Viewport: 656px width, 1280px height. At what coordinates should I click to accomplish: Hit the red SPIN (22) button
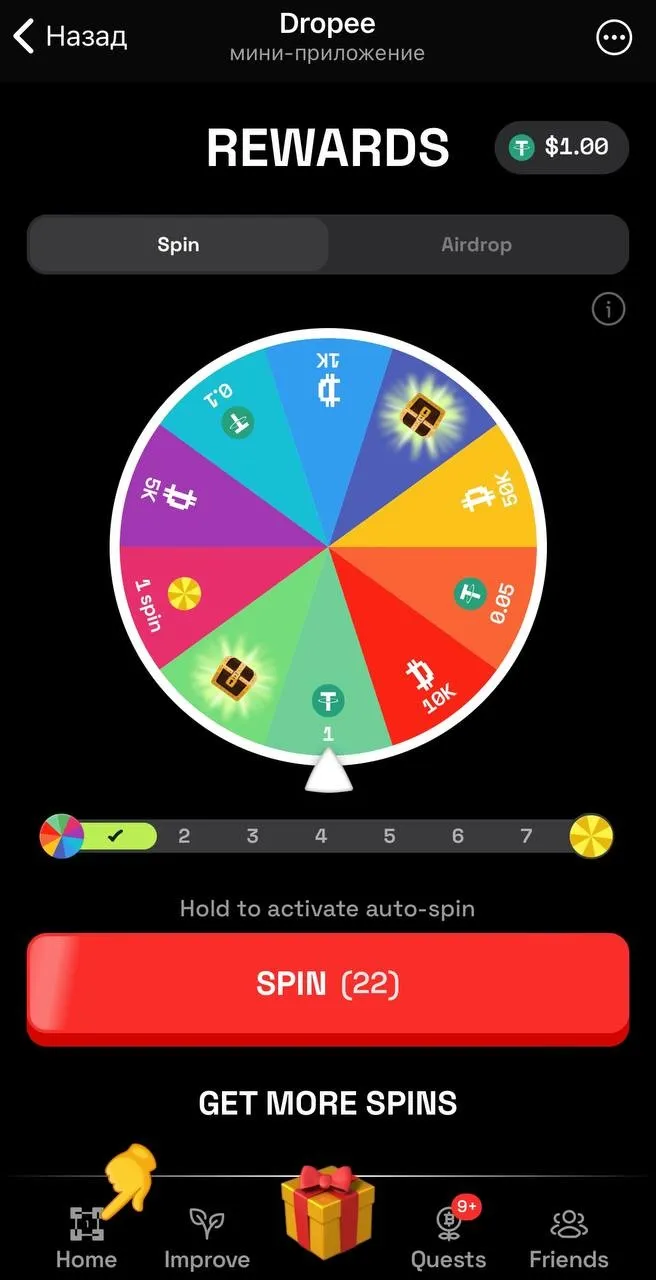[328, 985]
